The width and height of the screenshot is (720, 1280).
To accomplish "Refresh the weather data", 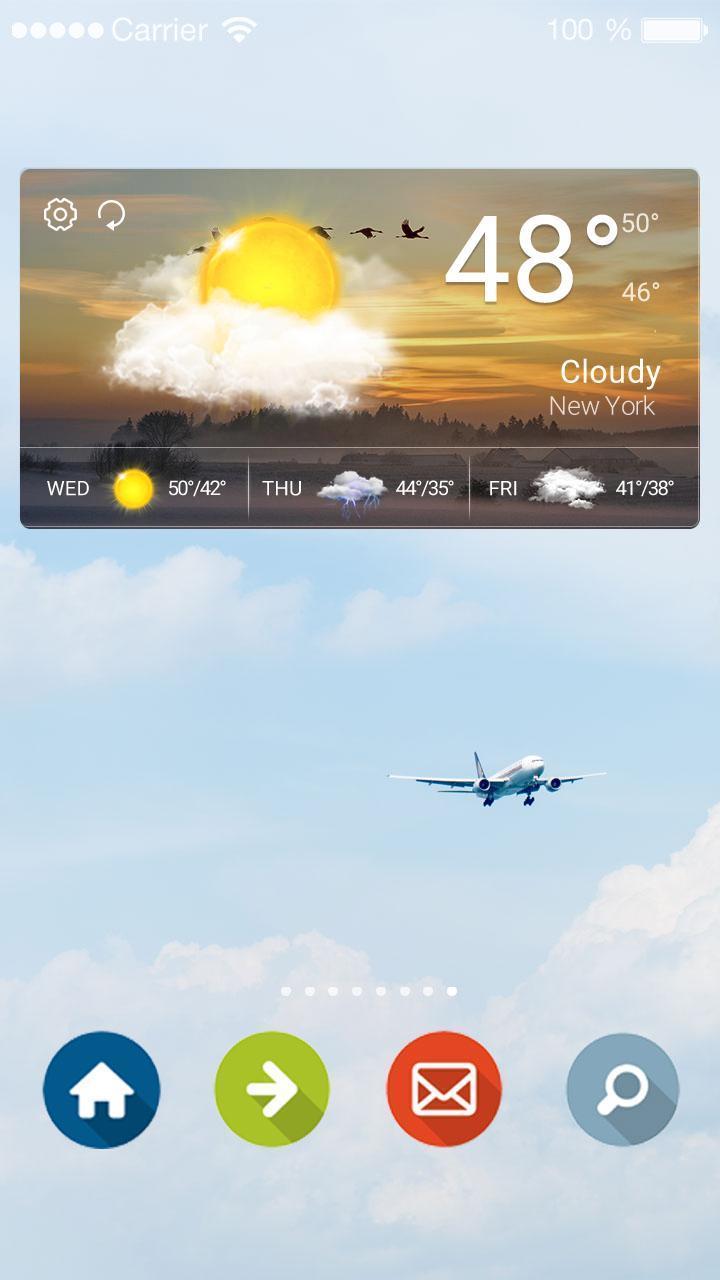I will [110, 216].
